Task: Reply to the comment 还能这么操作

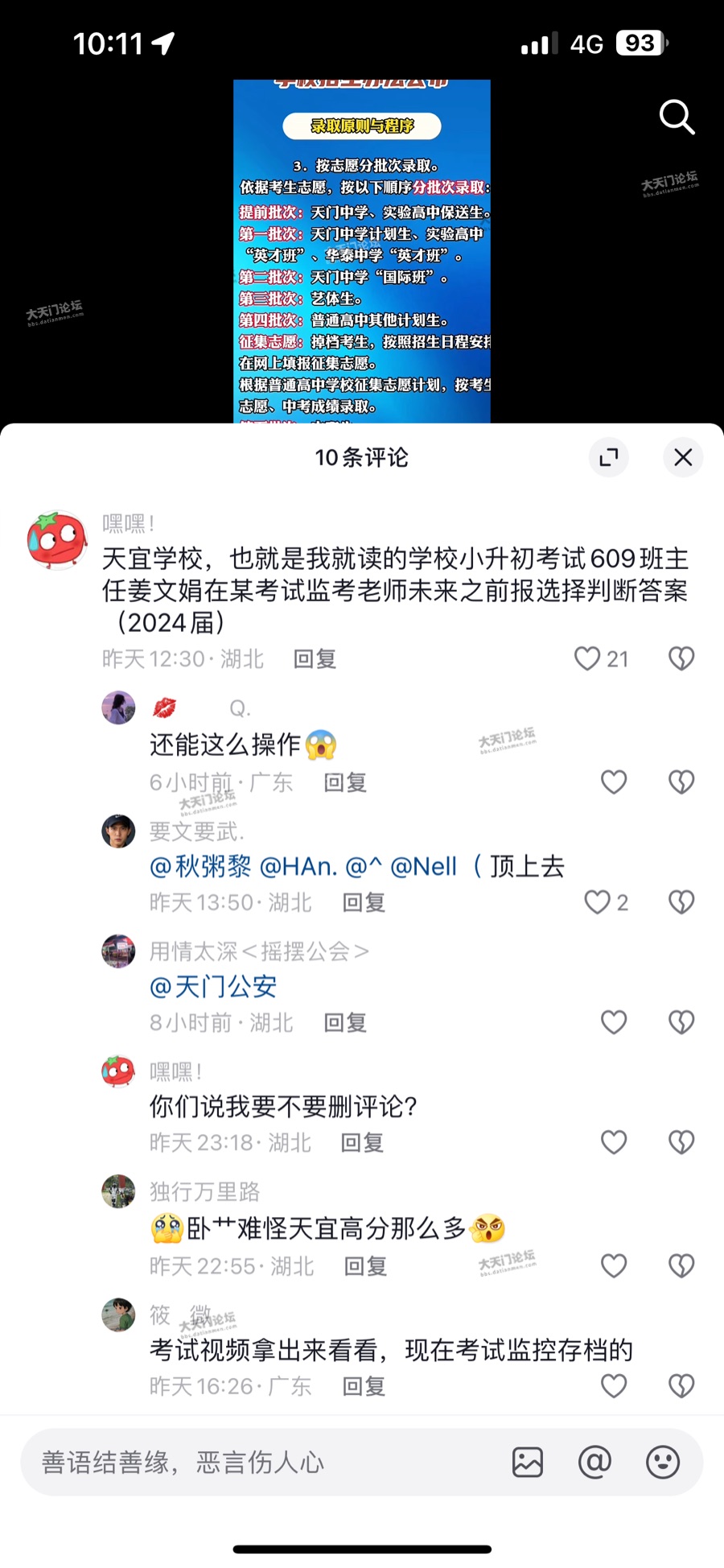Action: 345,782
